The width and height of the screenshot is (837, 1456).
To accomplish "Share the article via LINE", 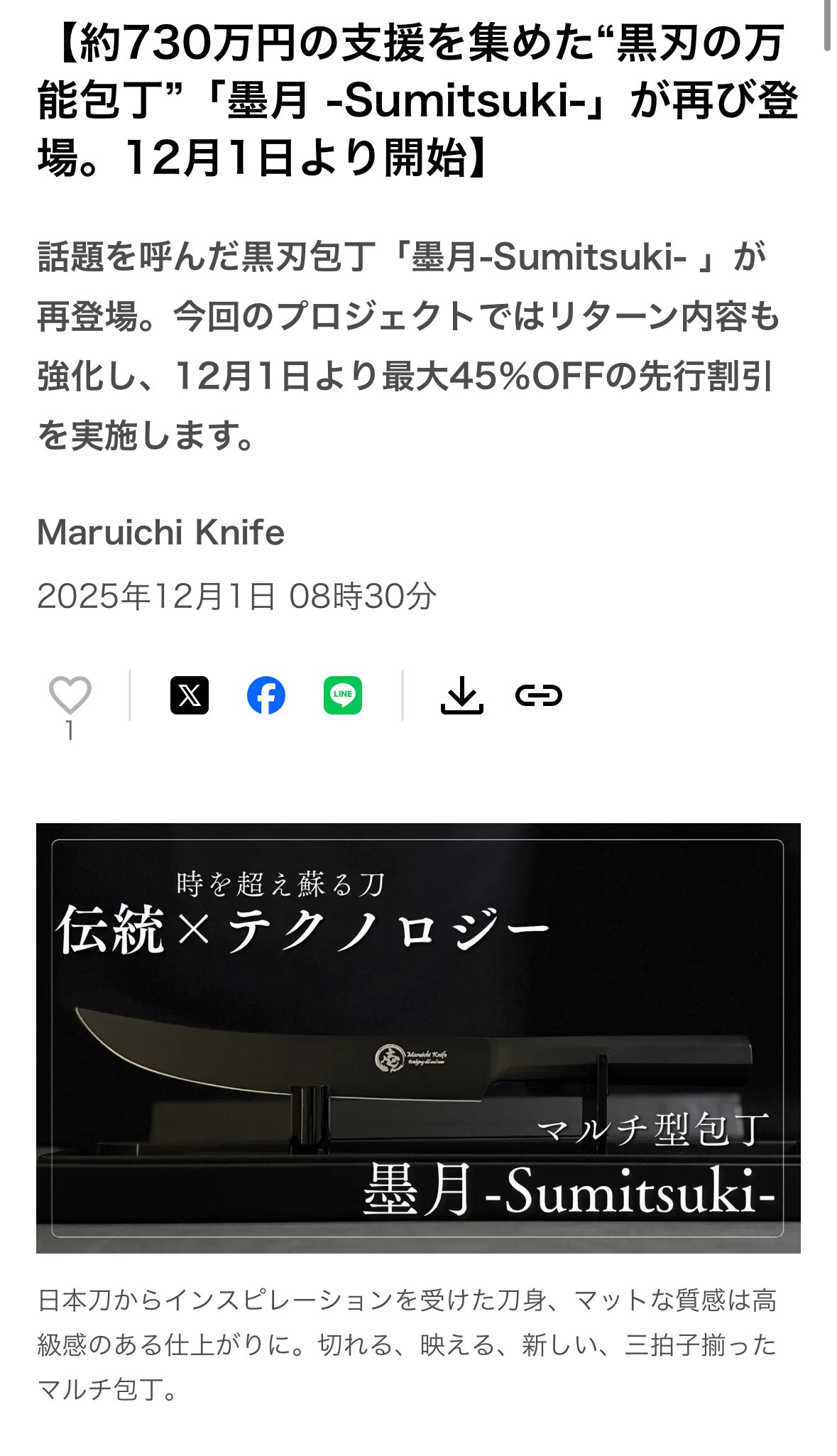I will 343,695.
